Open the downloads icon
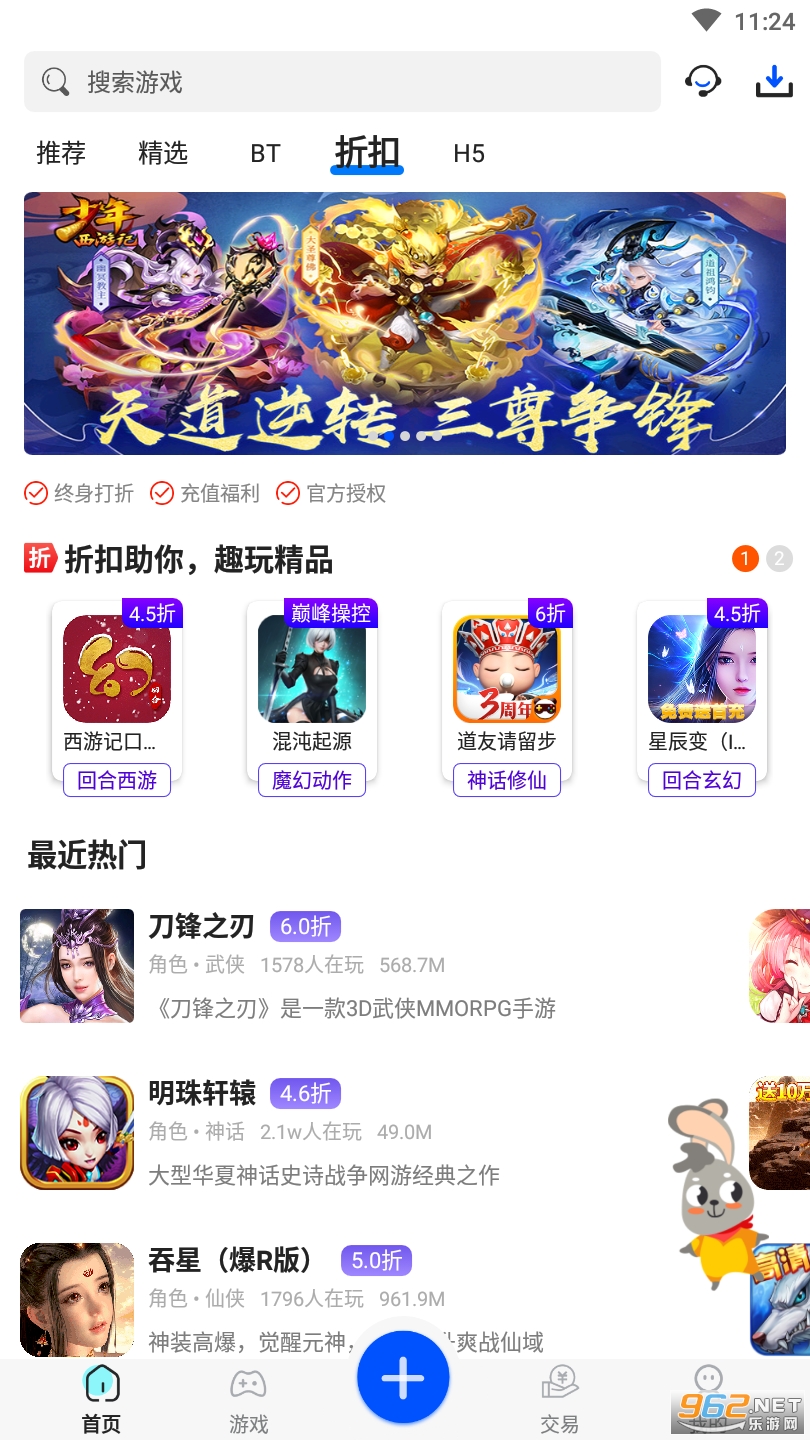 773,81
